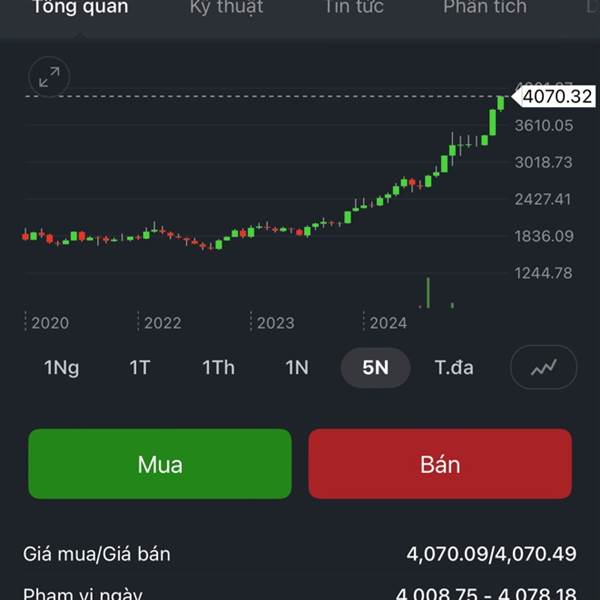Image resolution: width=600 pixels, height=600 pixels.
Task: Expand the chart to fullscreen
Action: (x=49, y=76)
